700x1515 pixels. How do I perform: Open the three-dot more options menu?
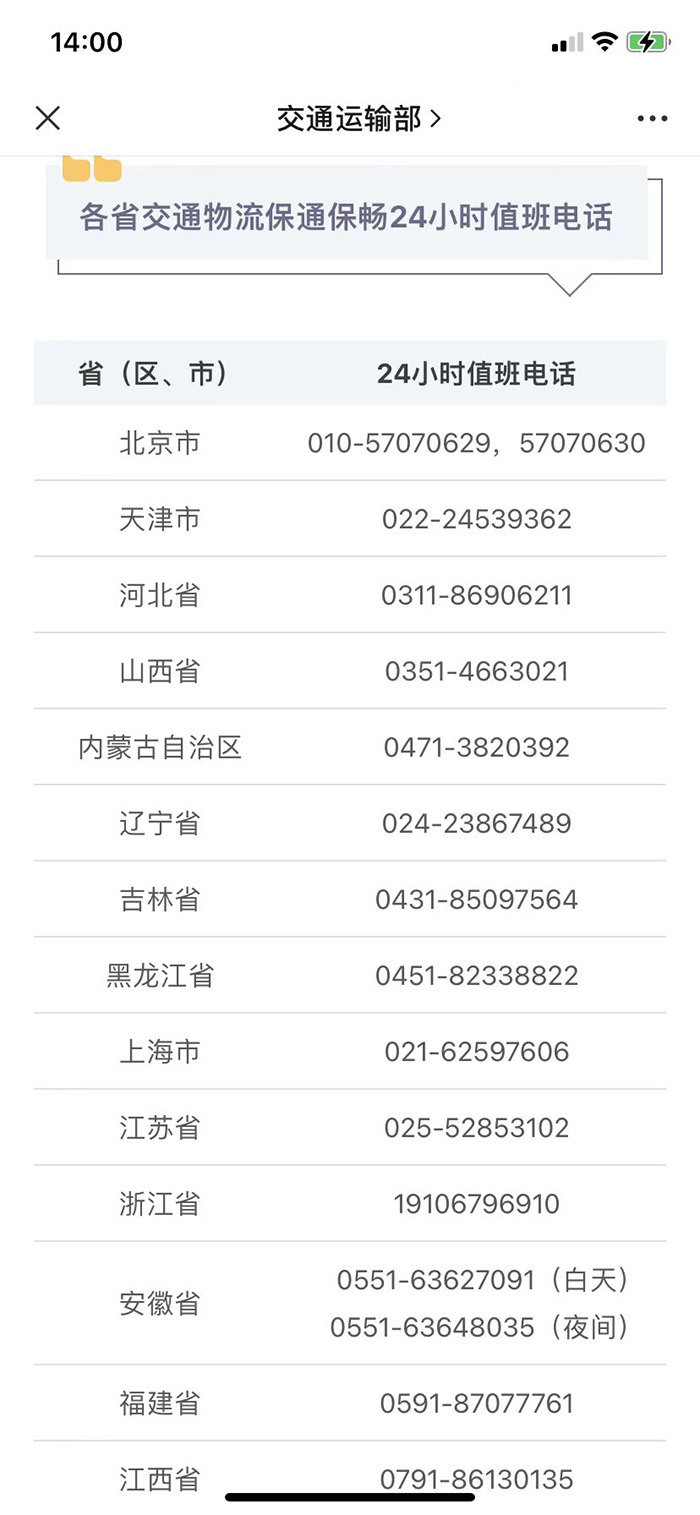point(652,118)
